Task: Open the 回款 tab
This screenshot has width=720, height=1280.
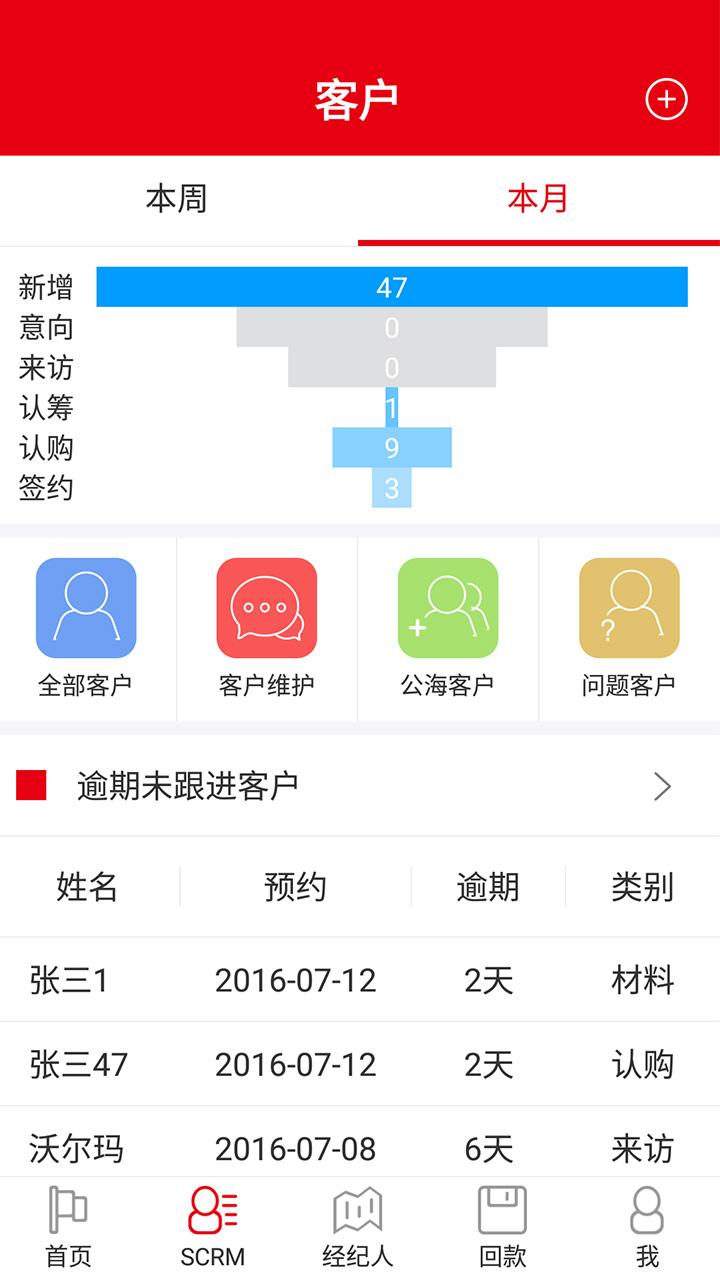Action: (x=502, y=1227)
